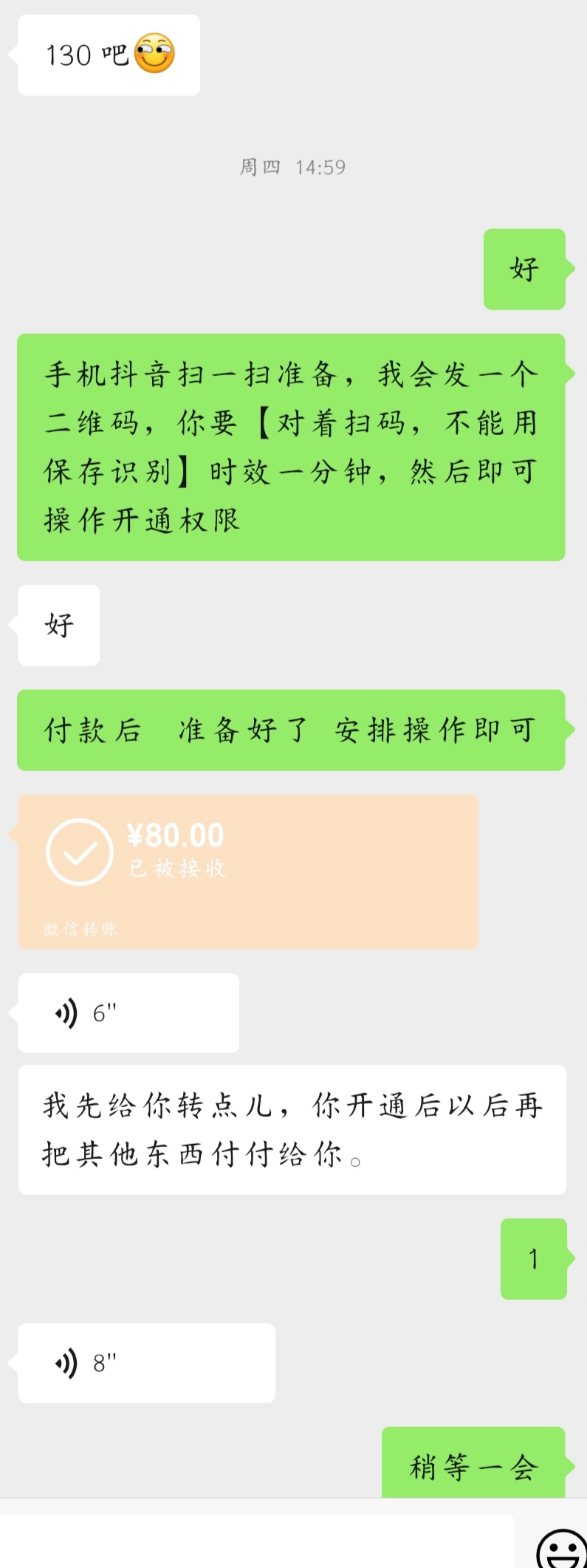The height and width of the screenshot is (1568, 587).
Task: Play the 6-second voice message
Action: [x=128, y=1013]
